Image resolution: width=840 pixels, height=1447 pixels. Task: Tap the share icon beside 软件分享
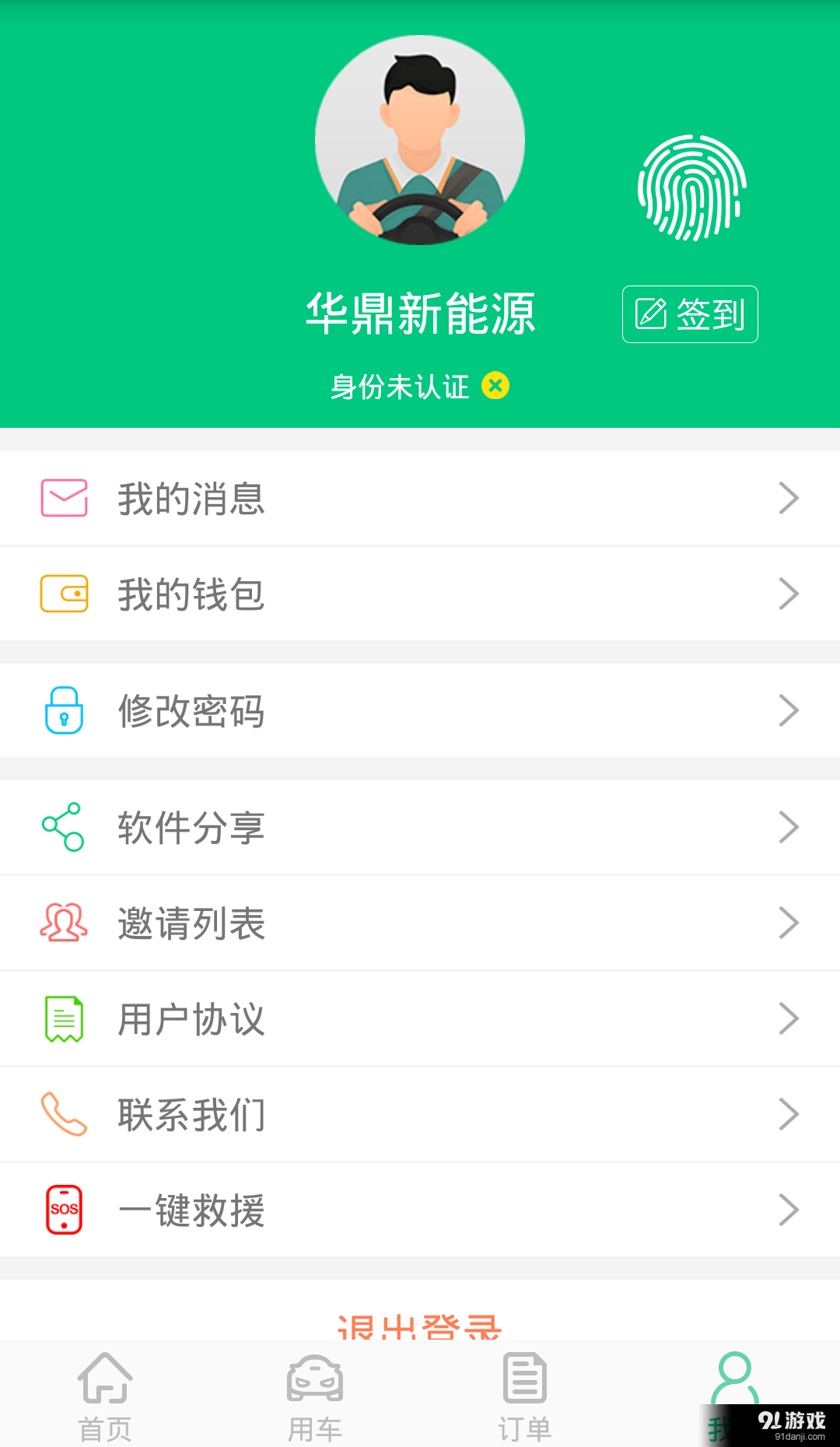tap(64, 827)
